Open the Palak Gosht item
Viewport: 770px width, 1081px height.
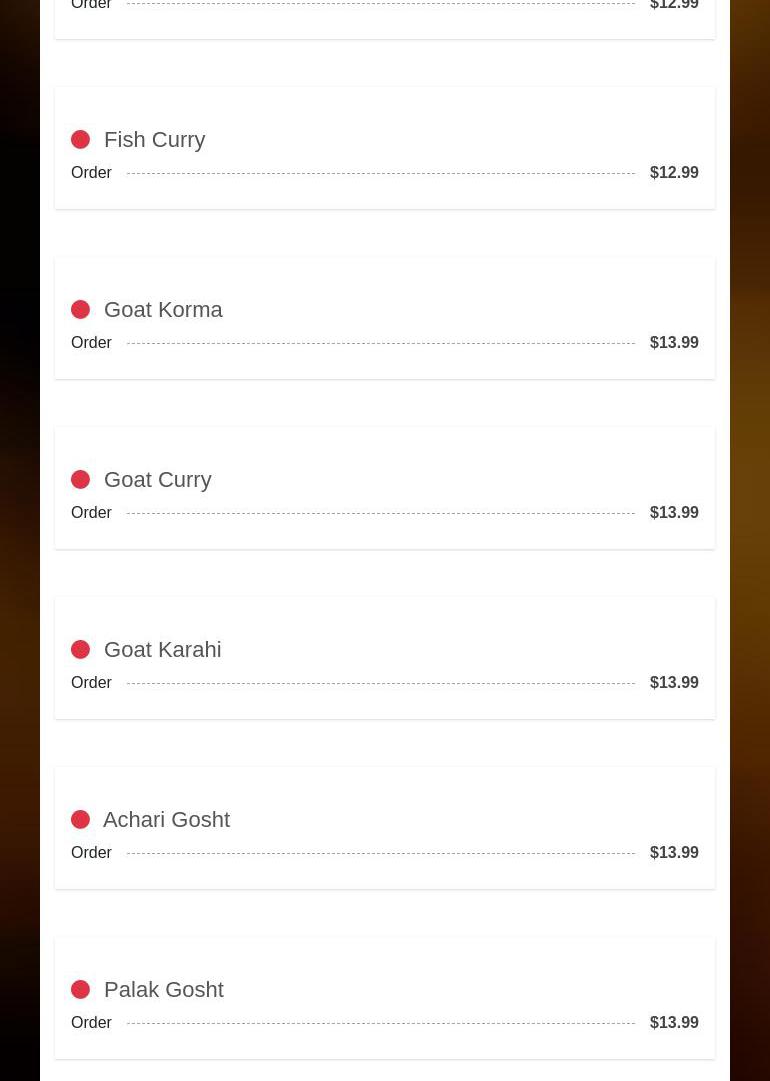point(163,990)
